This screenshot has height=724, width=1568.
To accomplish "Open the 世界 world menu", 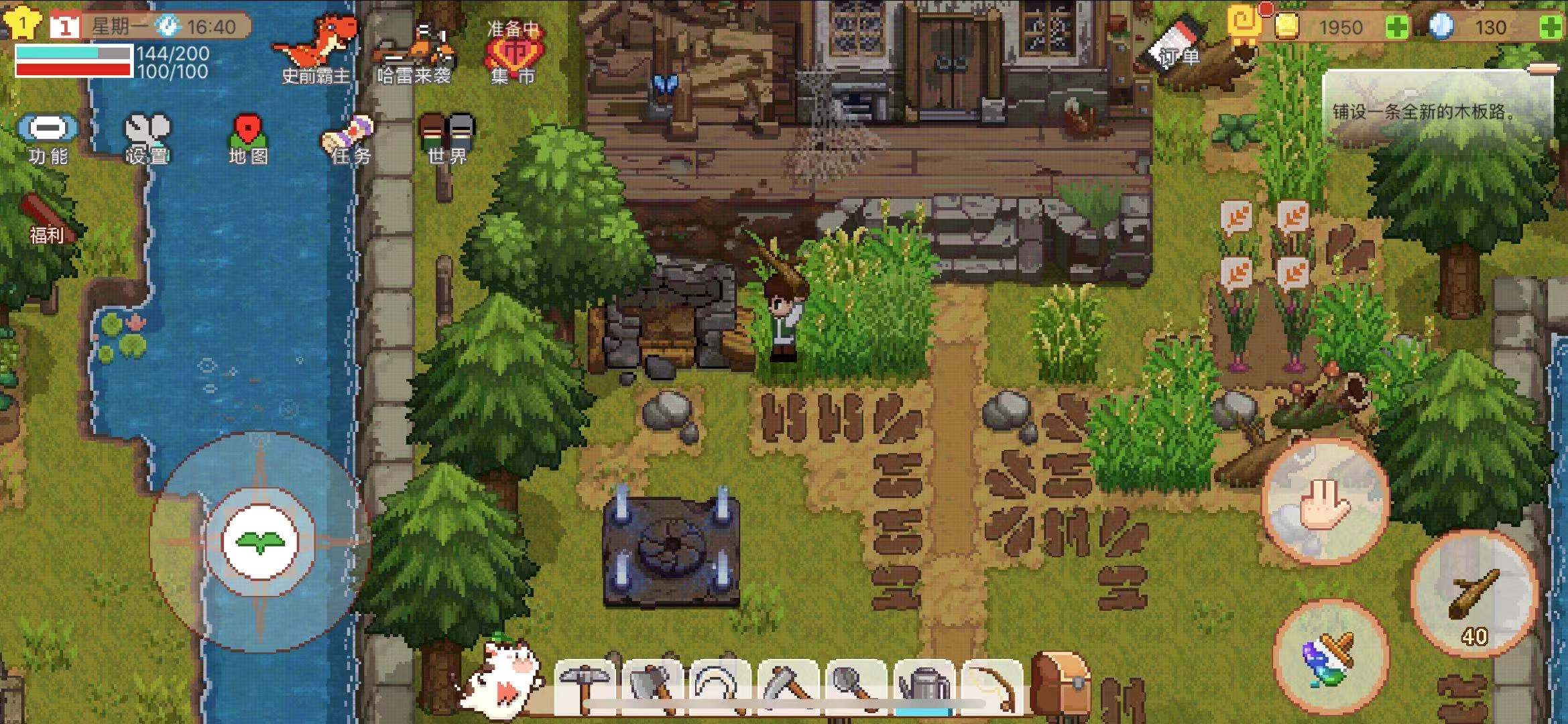I will pos(447,137).
